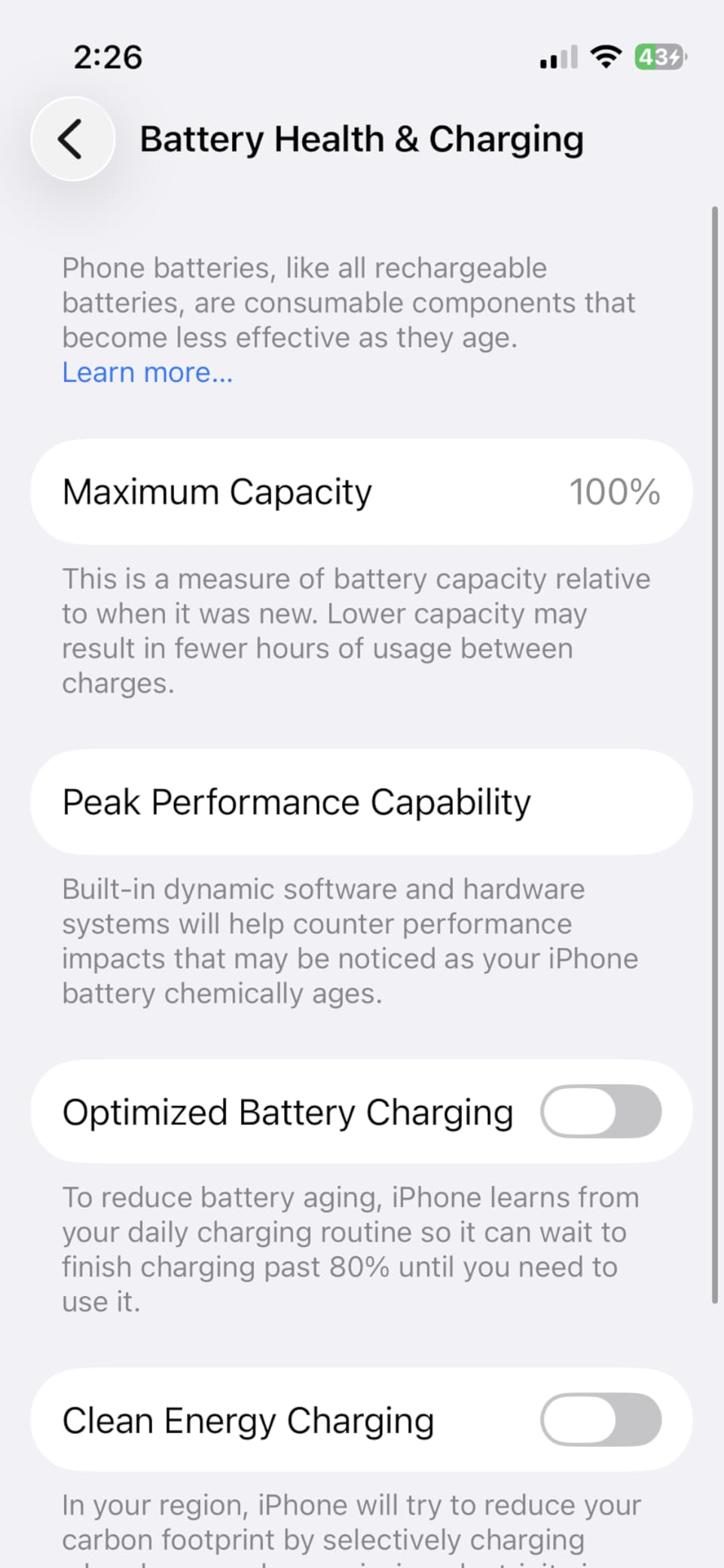Tap the Maximum Capacity label
Screen dimensions: 724x1568
tap(217, 491)
